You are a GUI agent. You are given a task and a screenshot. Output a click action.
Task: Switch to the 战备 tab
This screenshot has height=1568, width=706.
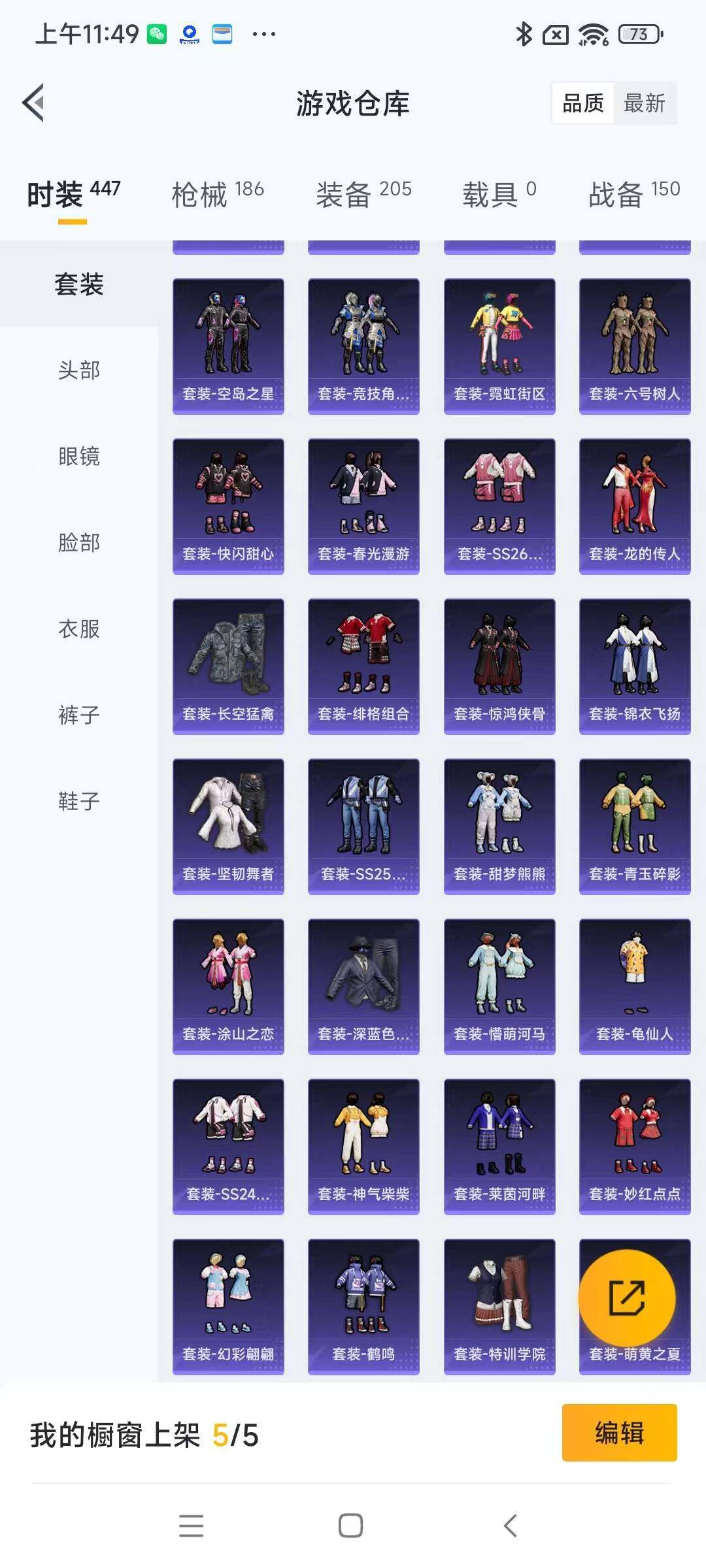tap(633, 194)
